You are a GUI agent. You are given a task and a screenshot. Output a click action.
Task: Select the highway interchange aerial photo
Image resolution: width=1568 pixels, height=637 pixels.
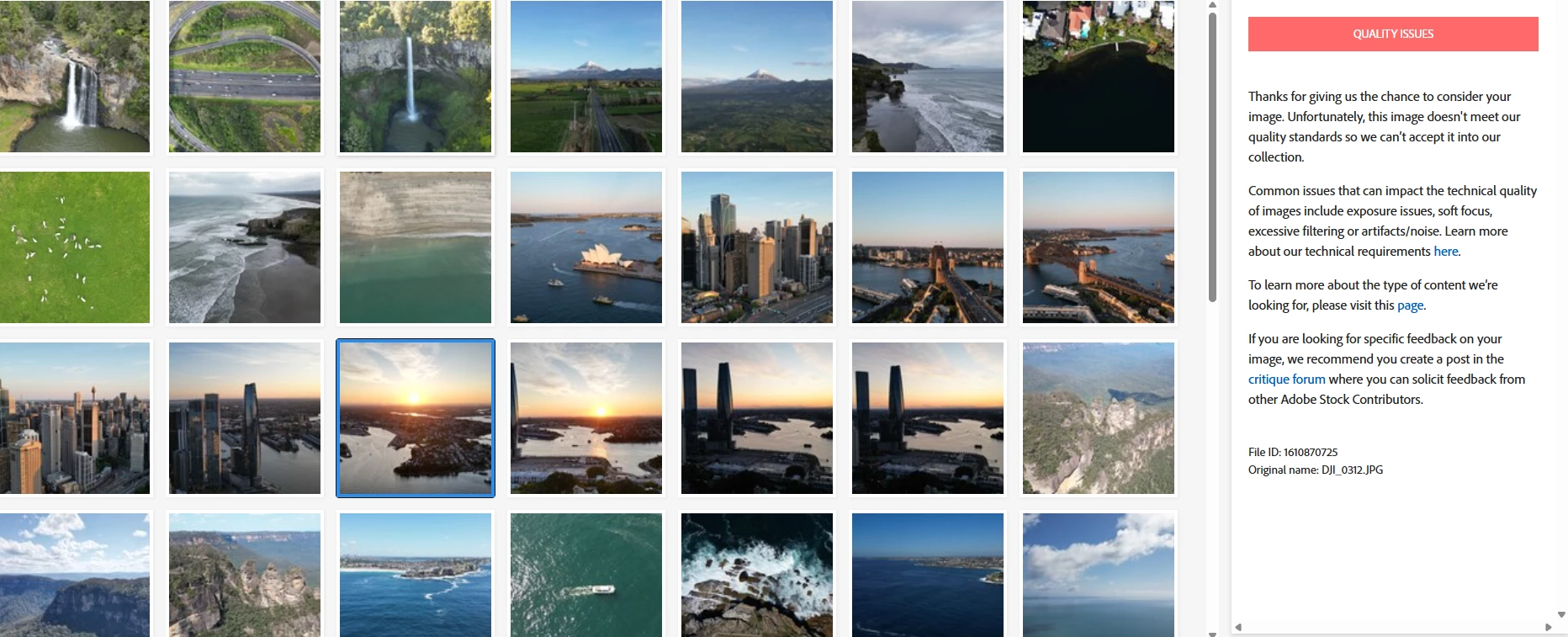pos(245,77)
